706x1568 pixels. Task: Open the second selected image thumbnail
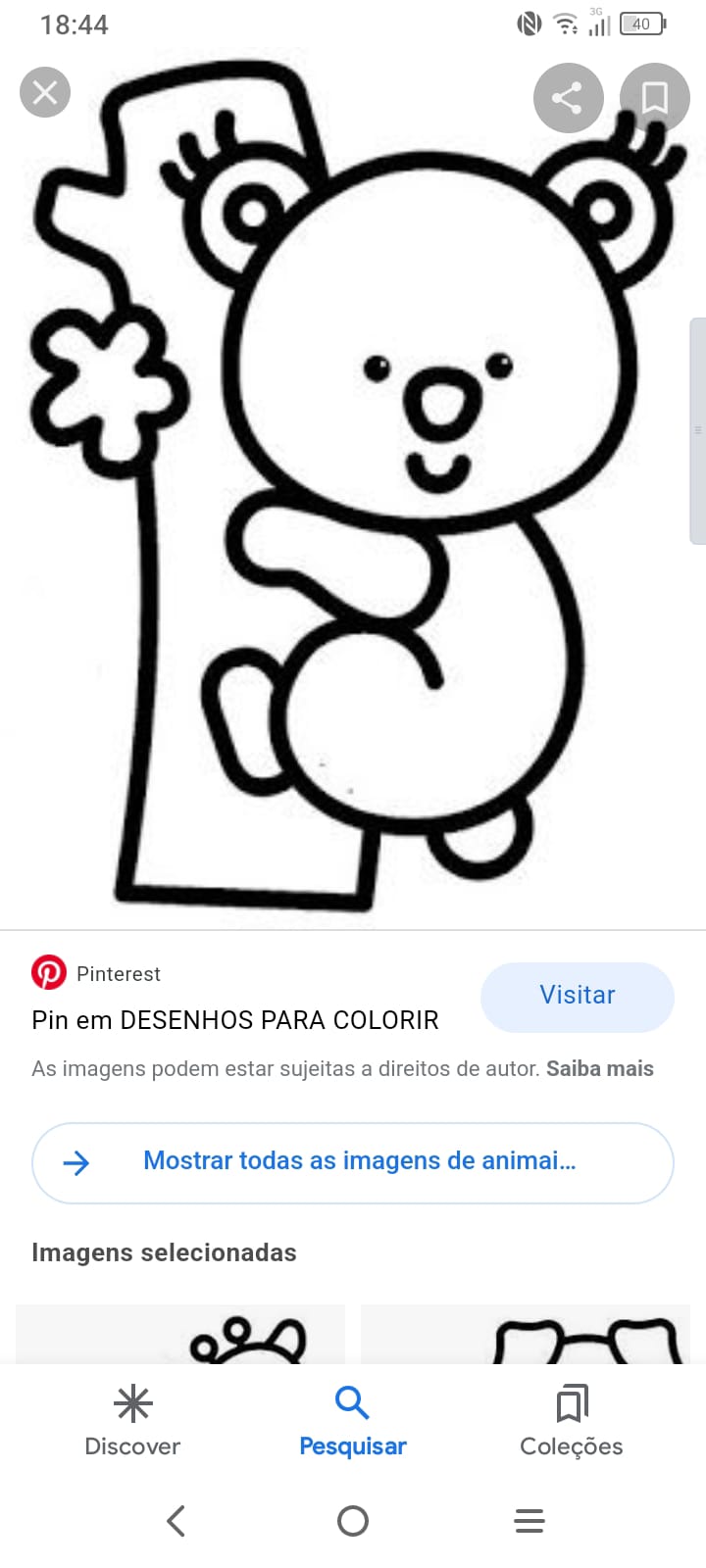pos(526,1334)
